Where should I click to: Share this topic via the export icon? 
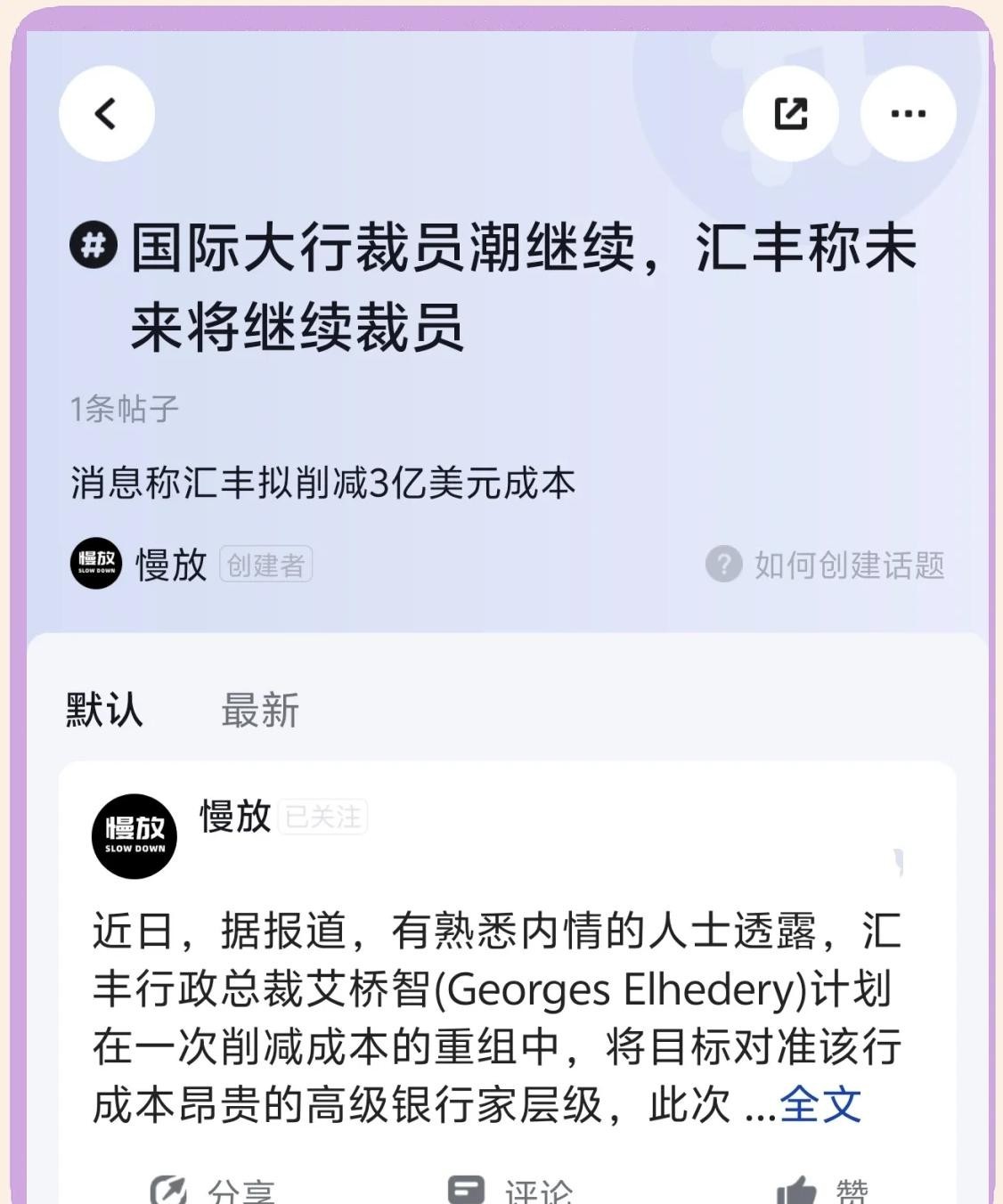click(x=790, y=113)
